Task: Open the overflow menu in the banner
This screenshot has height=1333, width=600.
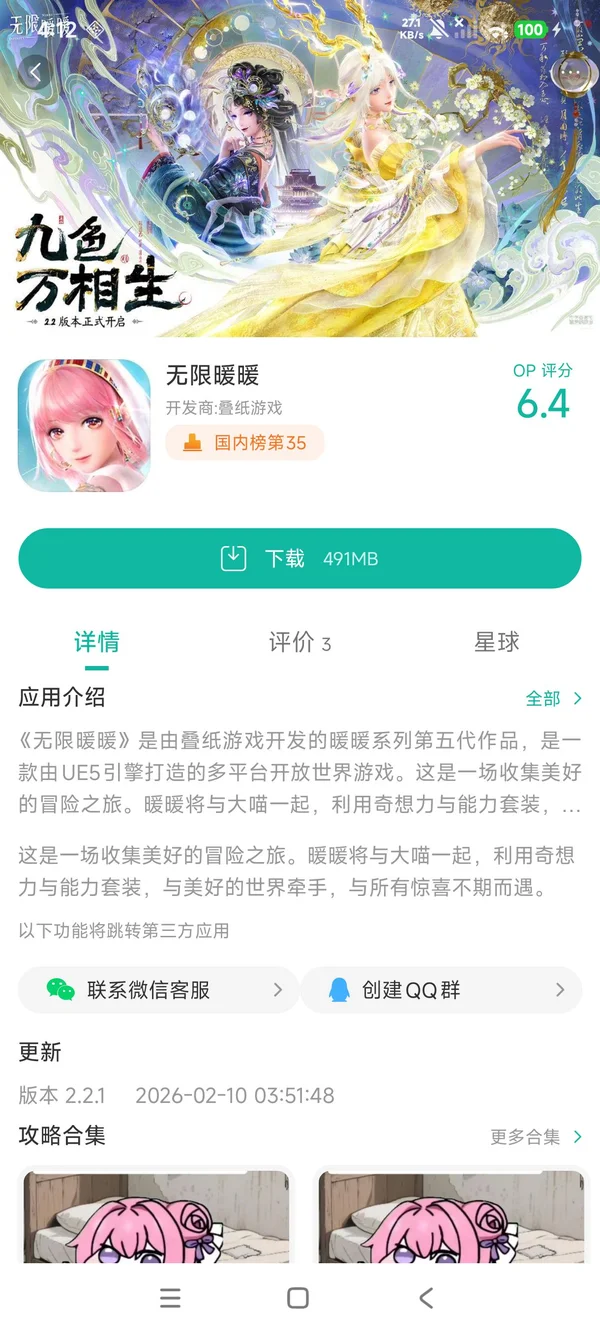Action: (x=570, y=72)
